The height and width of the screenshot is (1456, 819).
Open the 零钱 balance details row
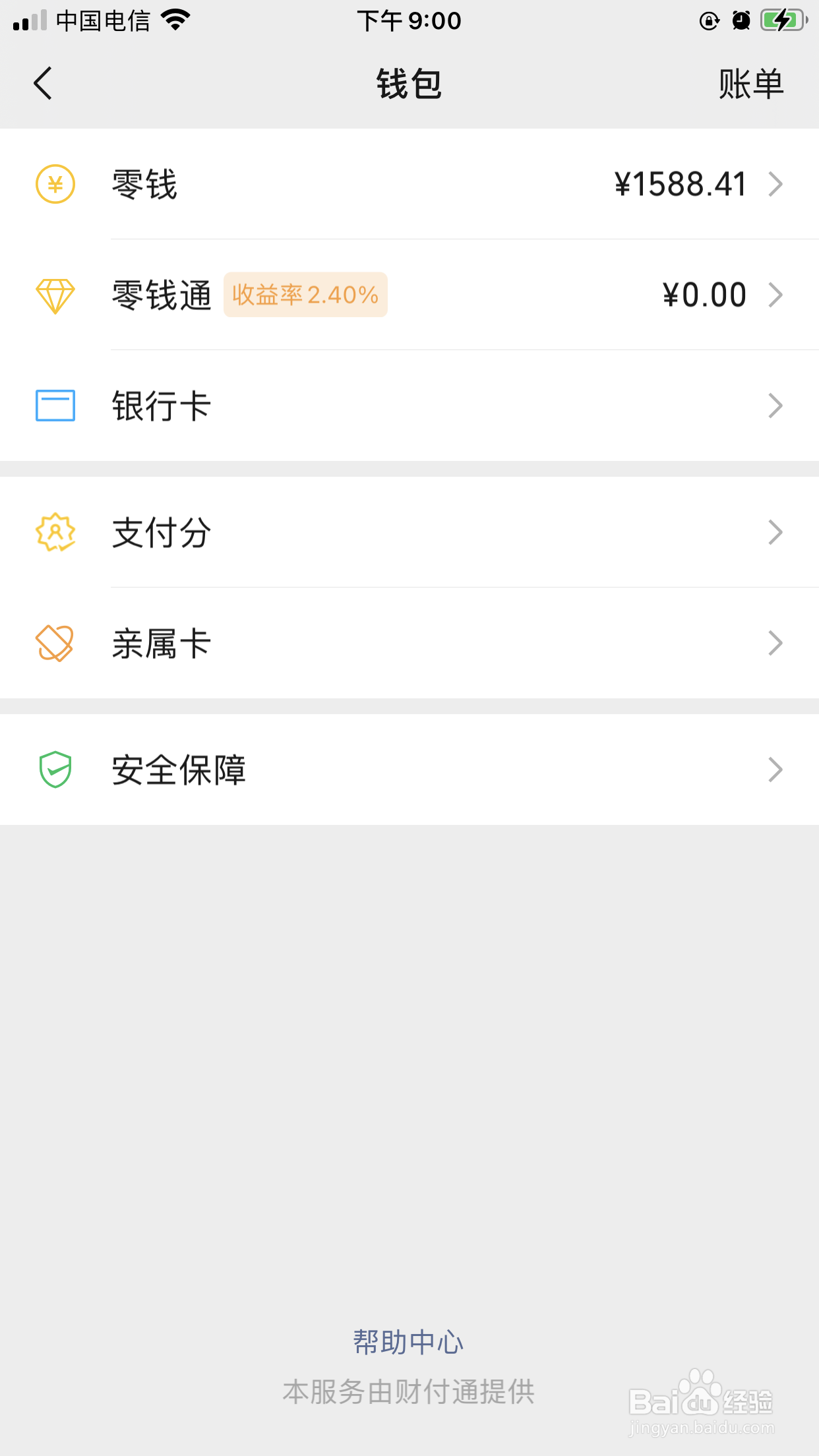coord(409,184)
